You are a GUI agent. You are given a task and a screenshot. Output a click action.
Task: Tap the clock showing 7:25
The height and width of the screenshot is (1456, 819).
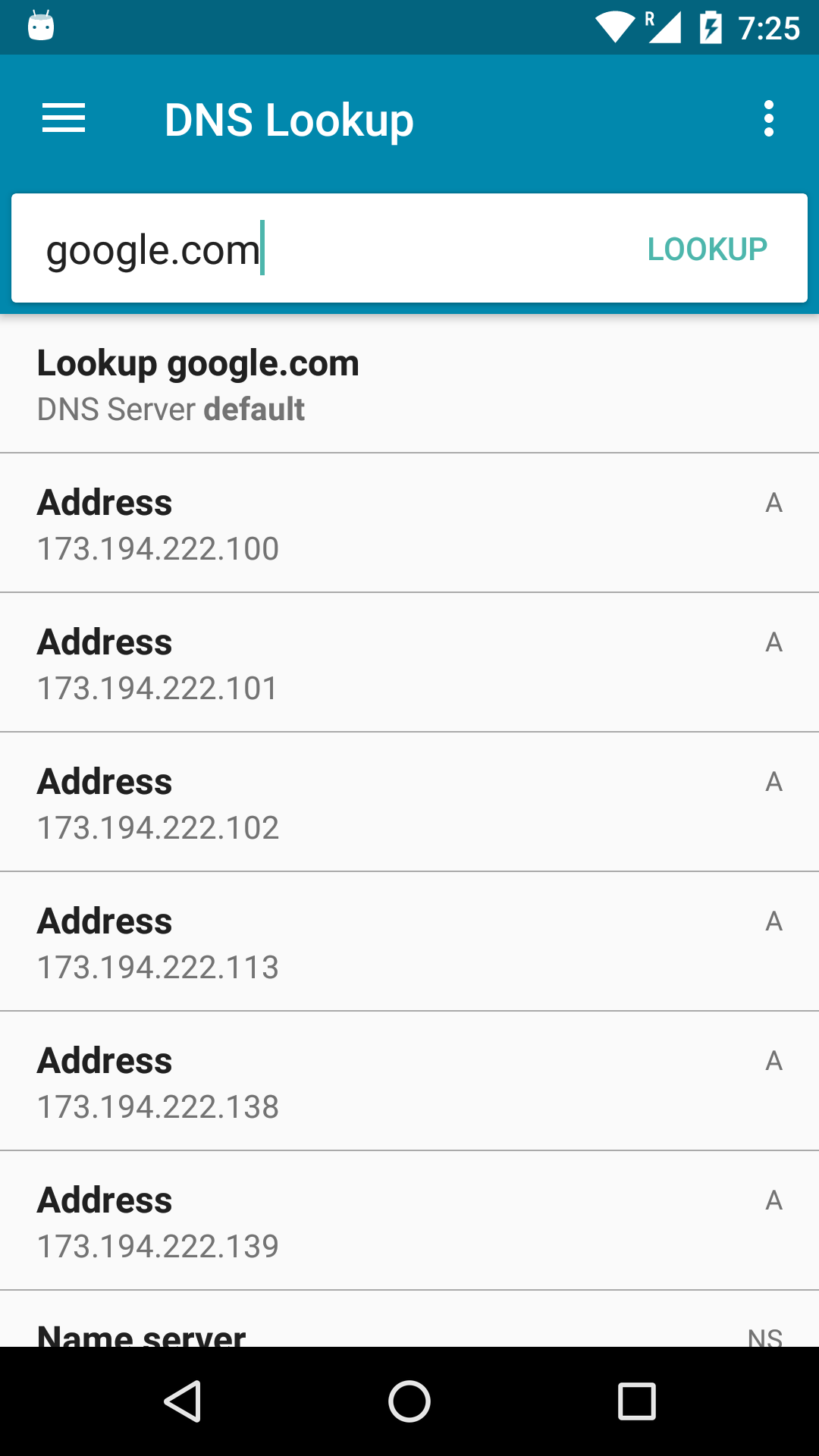pyautogui.click(x=770, y=27)
